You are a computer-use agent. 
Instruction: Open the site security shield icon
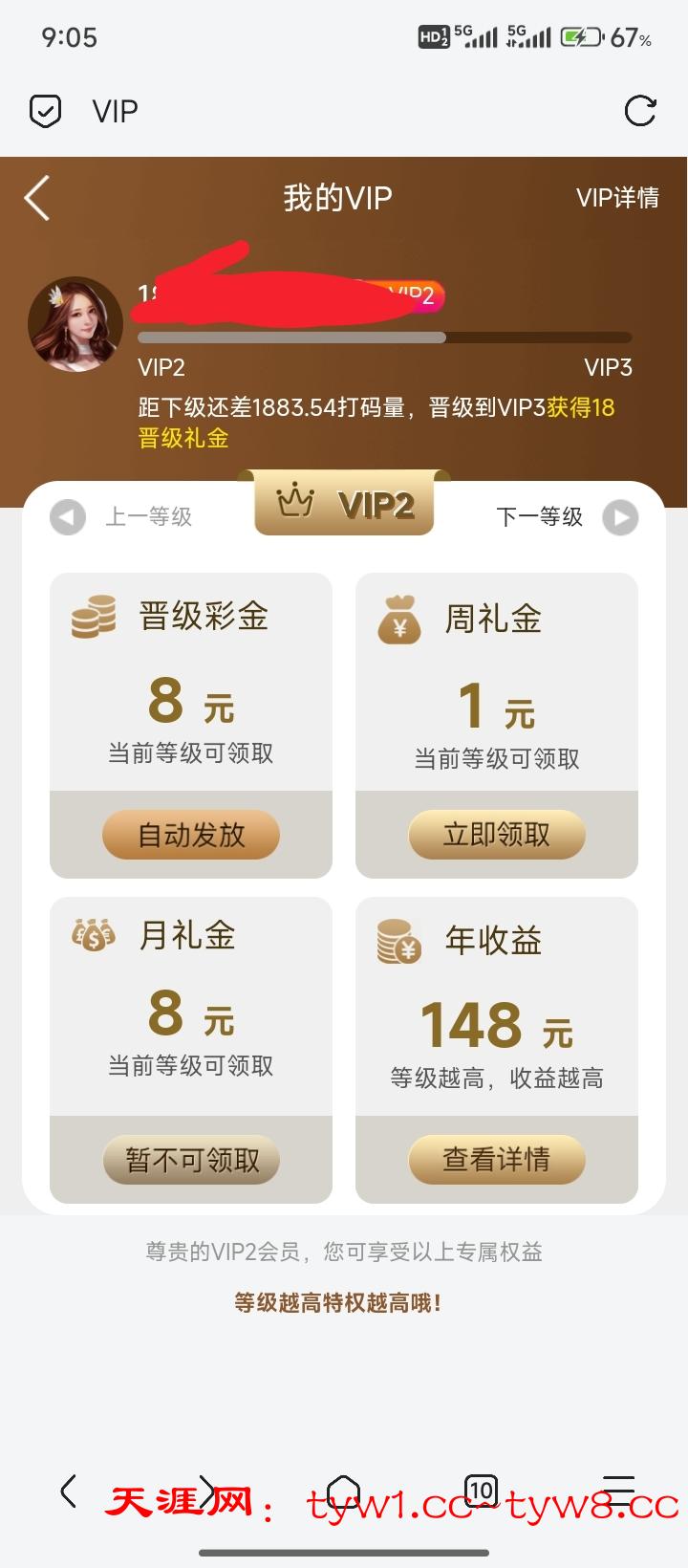(45, 111)
